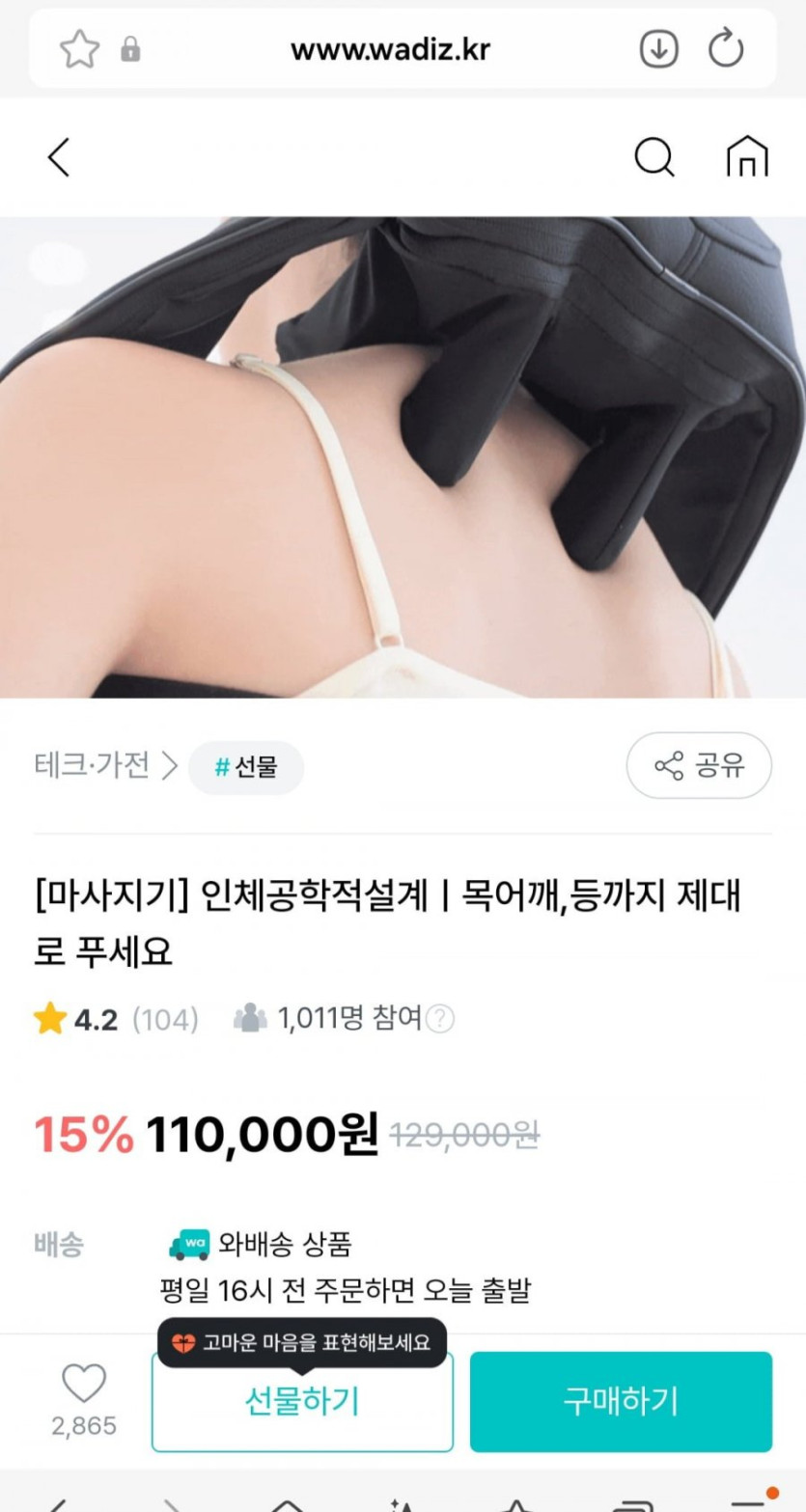Screen dimensions: 806x1512
Task: Select the #선물 tag chip
Action: (x=246, y=768)
